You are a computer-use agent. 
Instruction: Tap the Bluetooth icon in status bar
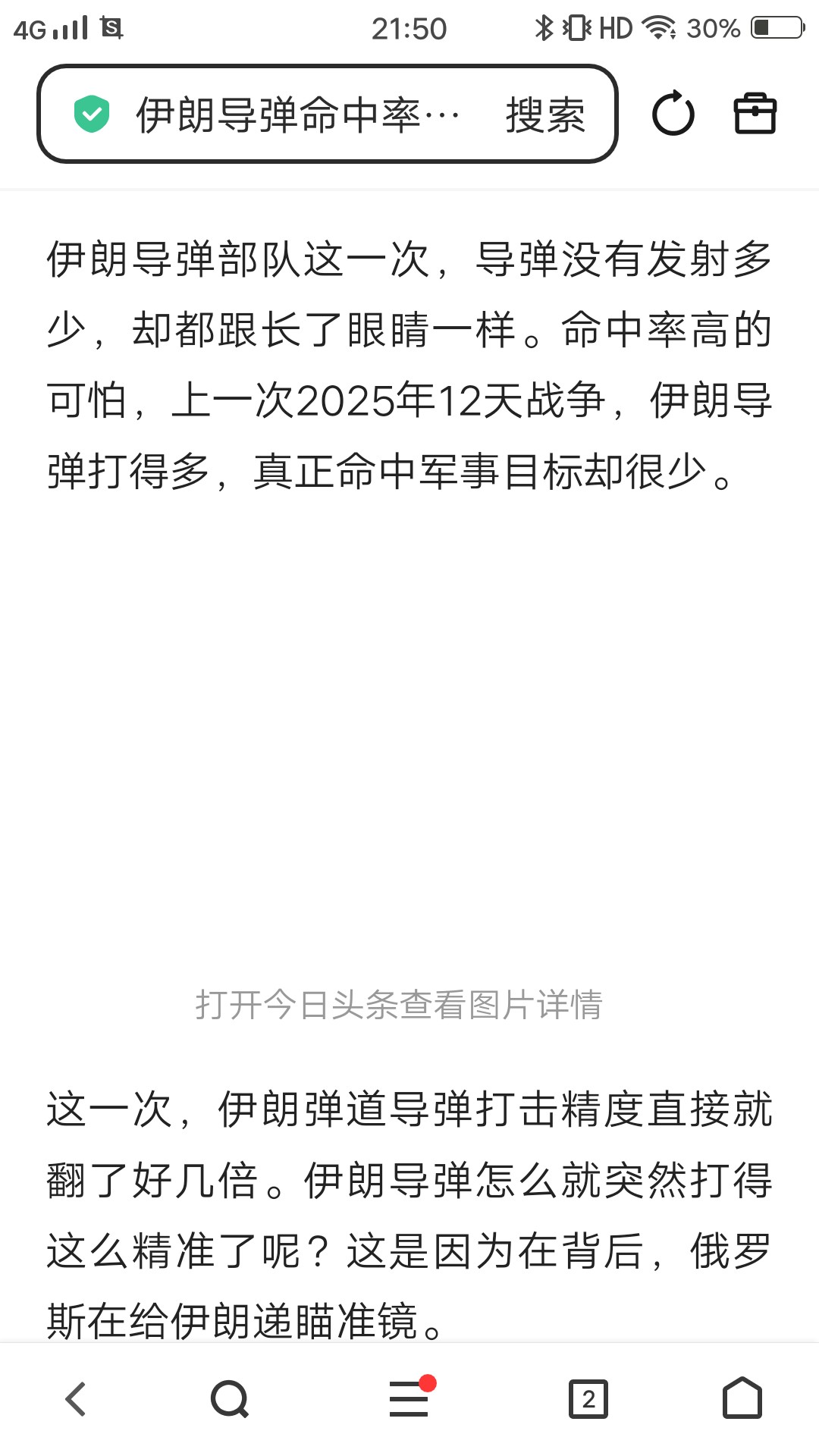point(544,25)
